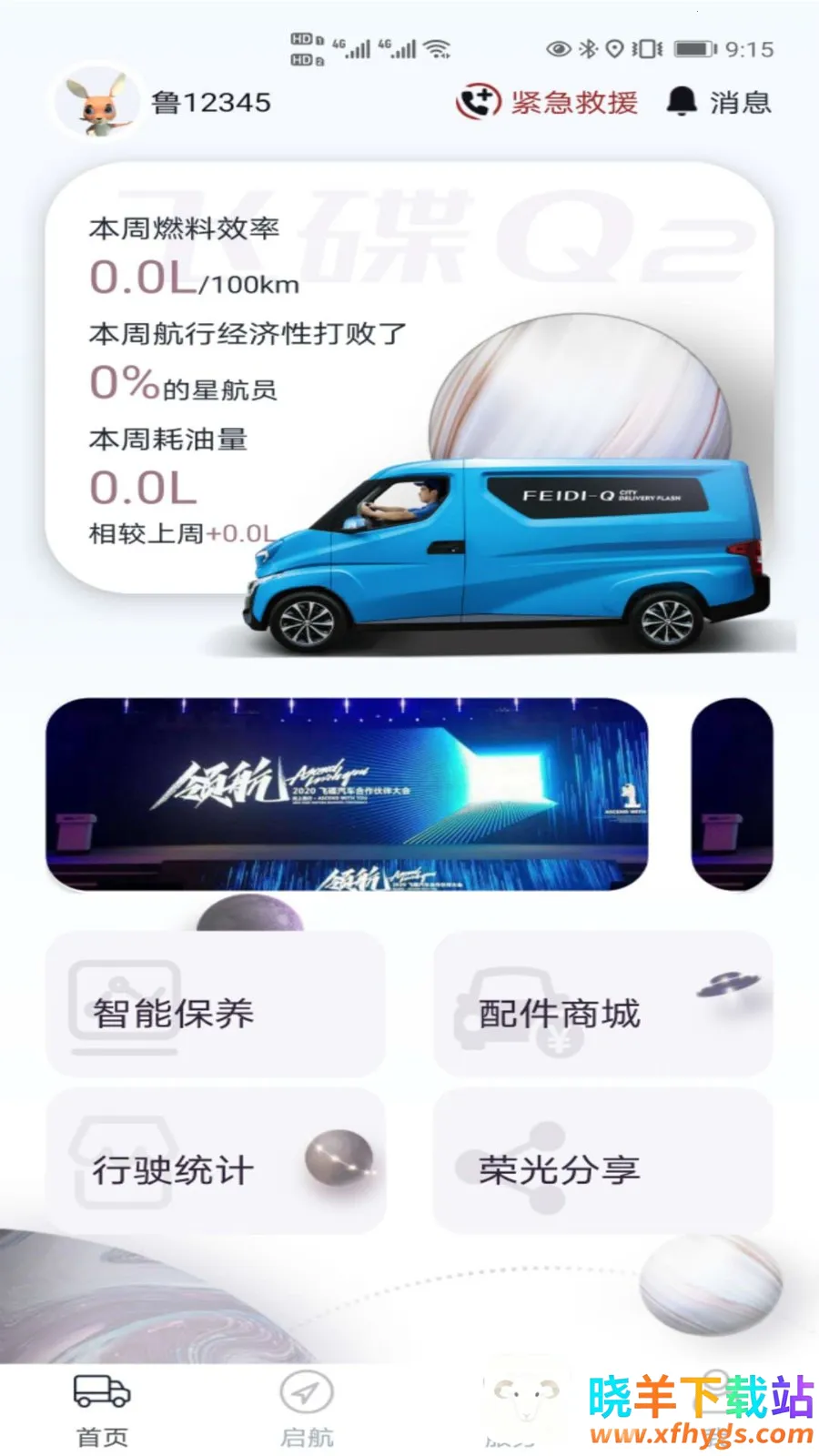Screen dimensions: 819x1456
Task: Open 消息 messages bell
Action: click(719, 102)
